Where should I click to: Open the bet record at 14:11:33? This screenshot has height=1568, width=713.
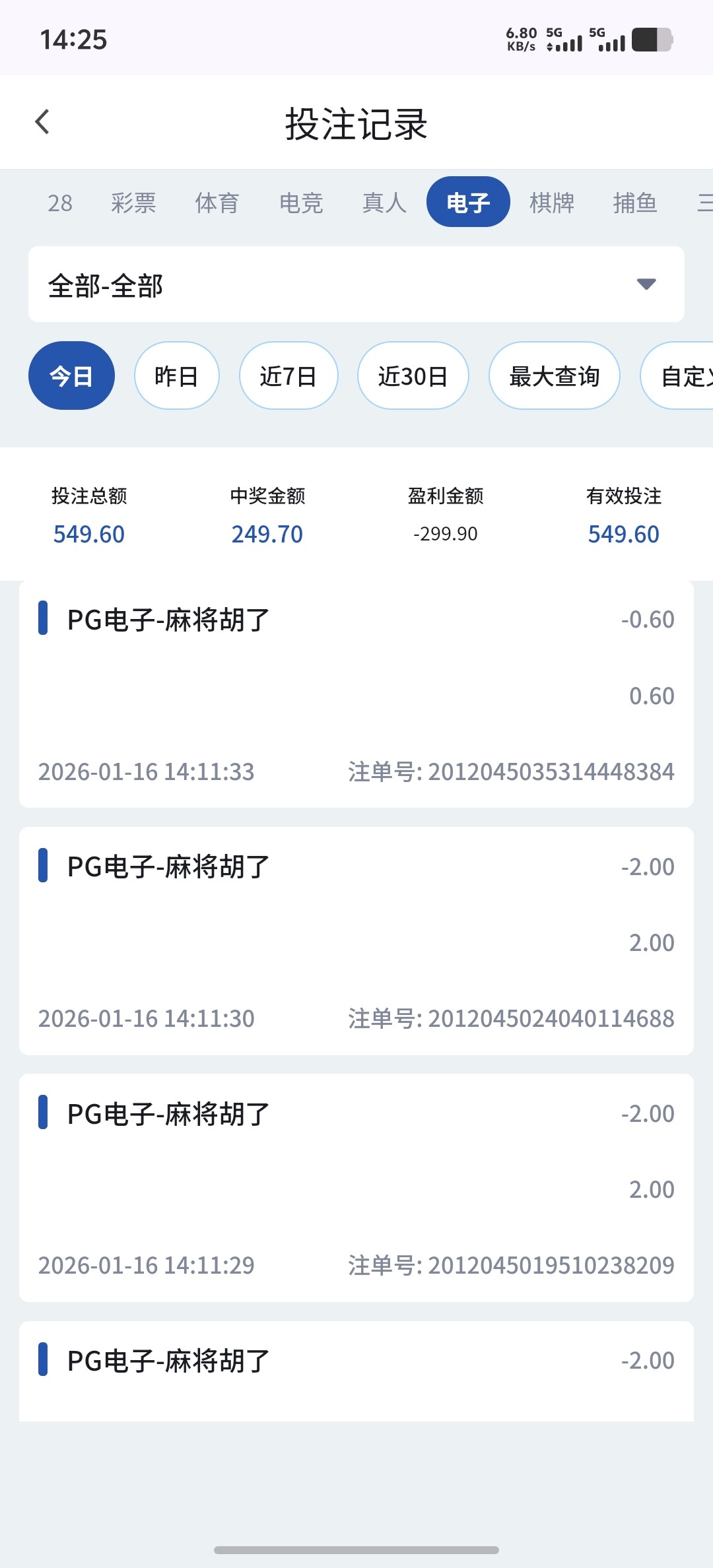point(356,694)
